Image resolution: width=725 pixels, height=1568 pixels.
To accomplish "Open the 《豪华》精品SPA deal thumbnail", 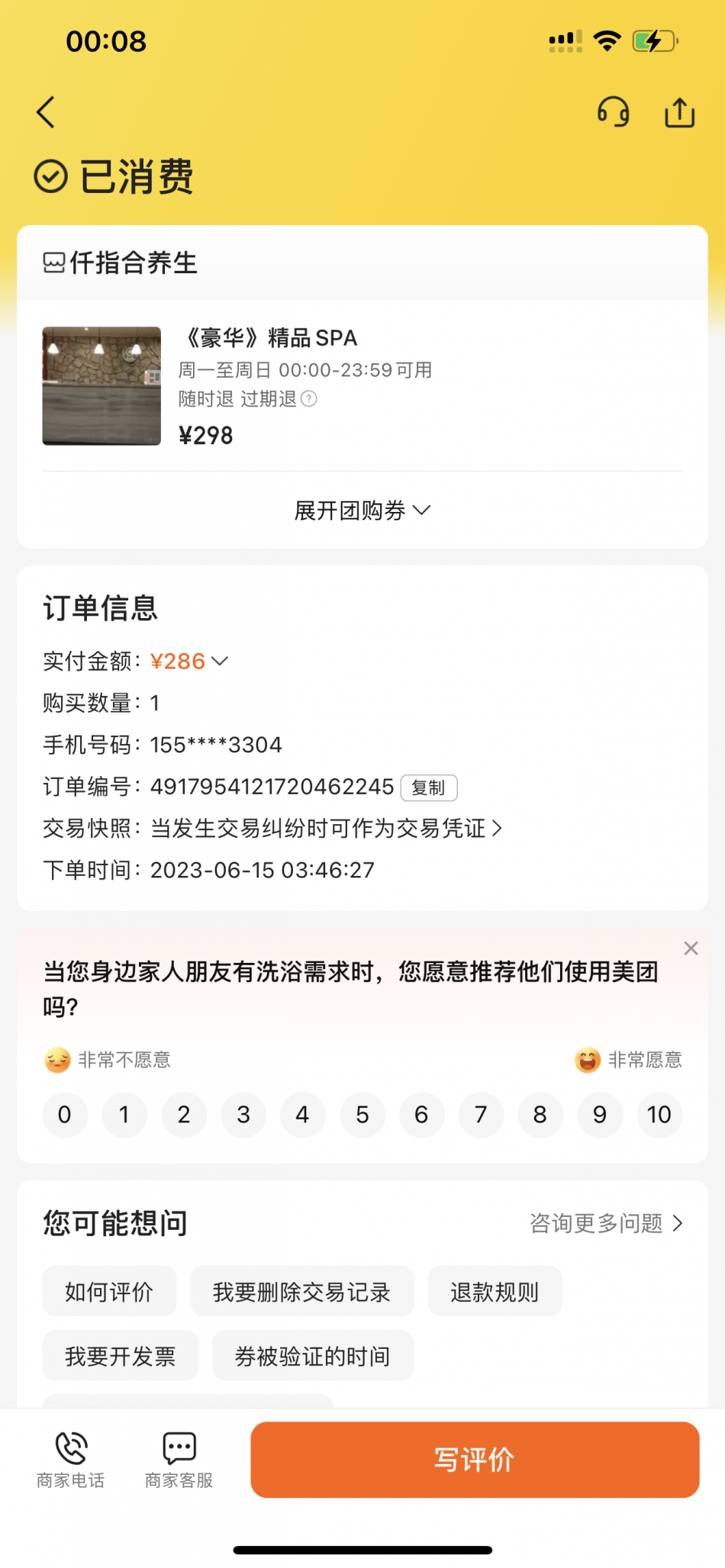I will click(101, 386).
